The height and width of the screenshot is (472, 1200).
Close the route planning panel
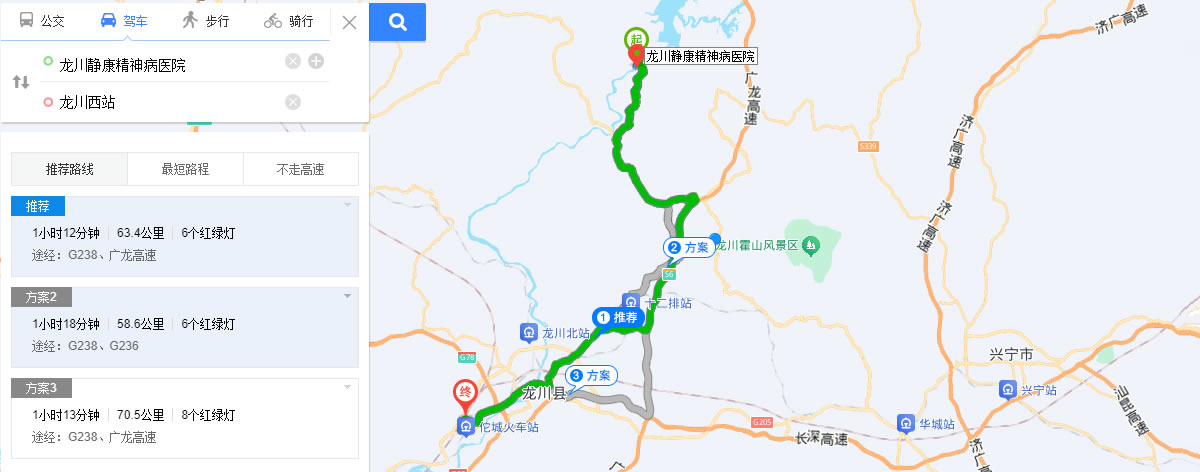point(349,22)
